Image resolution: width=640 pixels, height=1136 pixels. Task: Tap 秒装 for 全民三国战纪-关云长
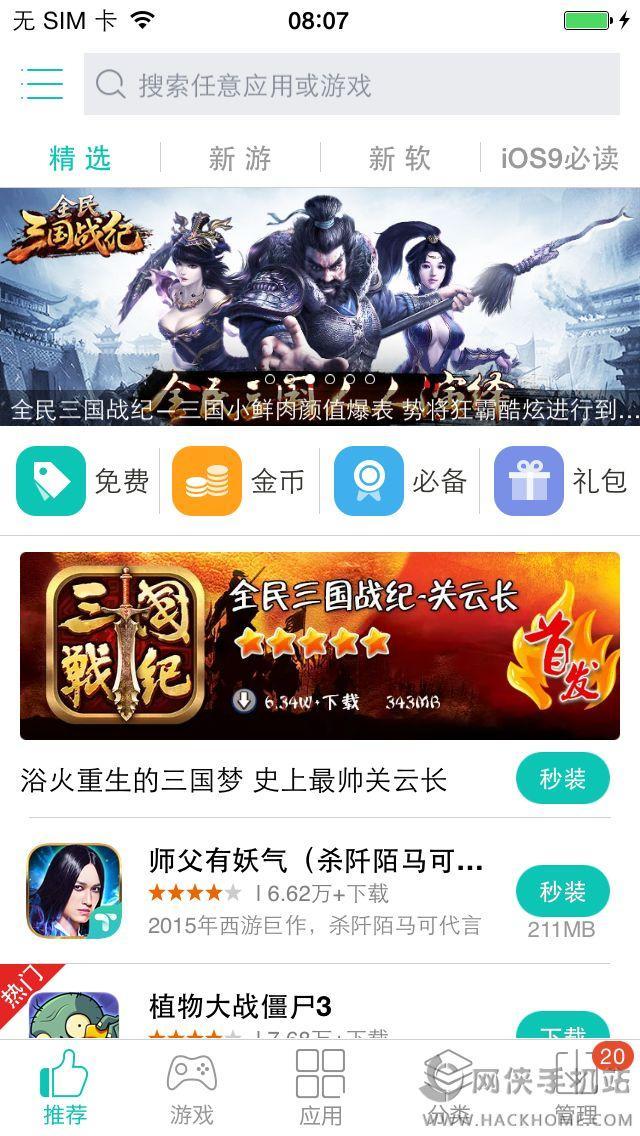563,778
